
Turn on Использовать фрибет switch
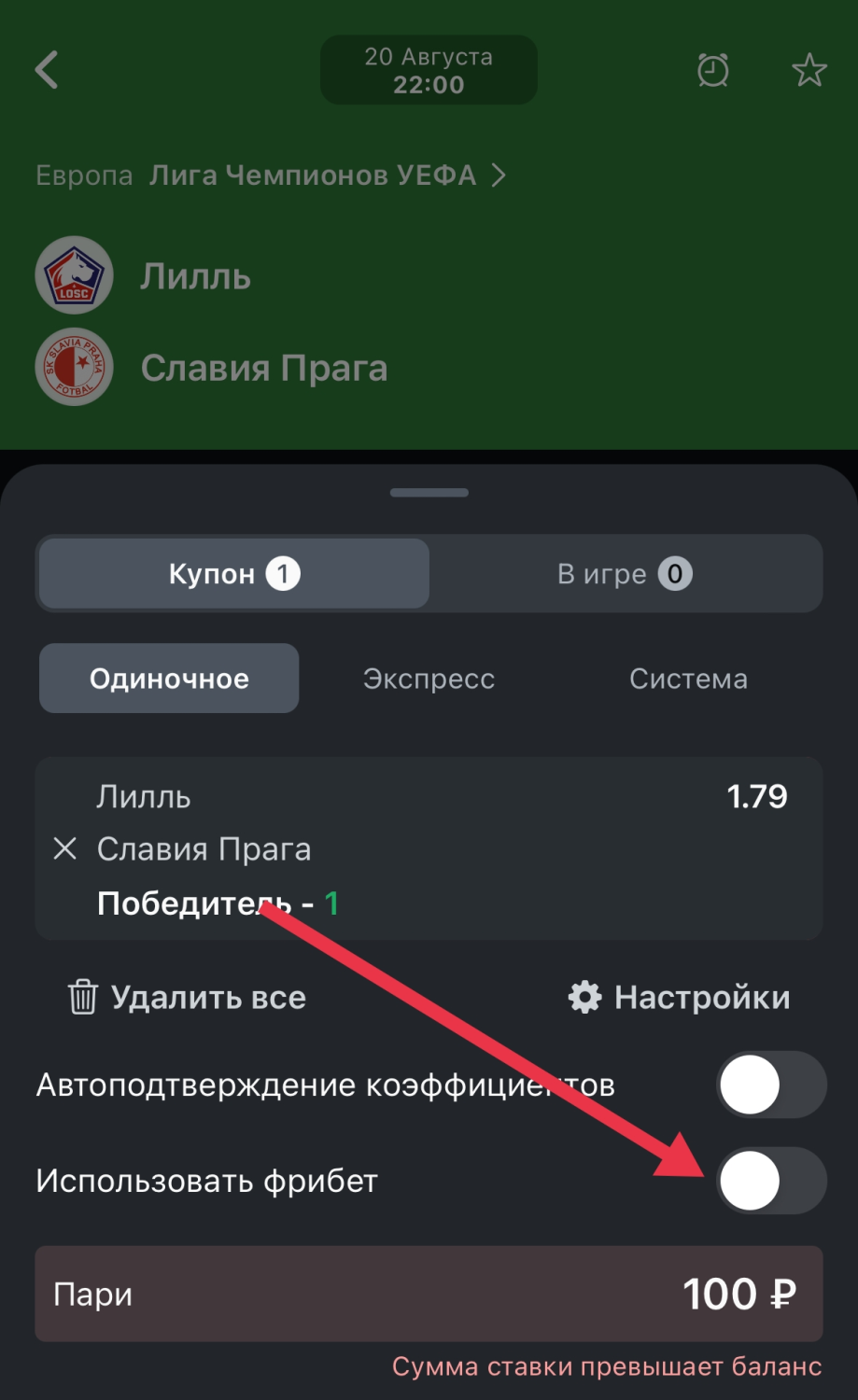pos(770,1181)
